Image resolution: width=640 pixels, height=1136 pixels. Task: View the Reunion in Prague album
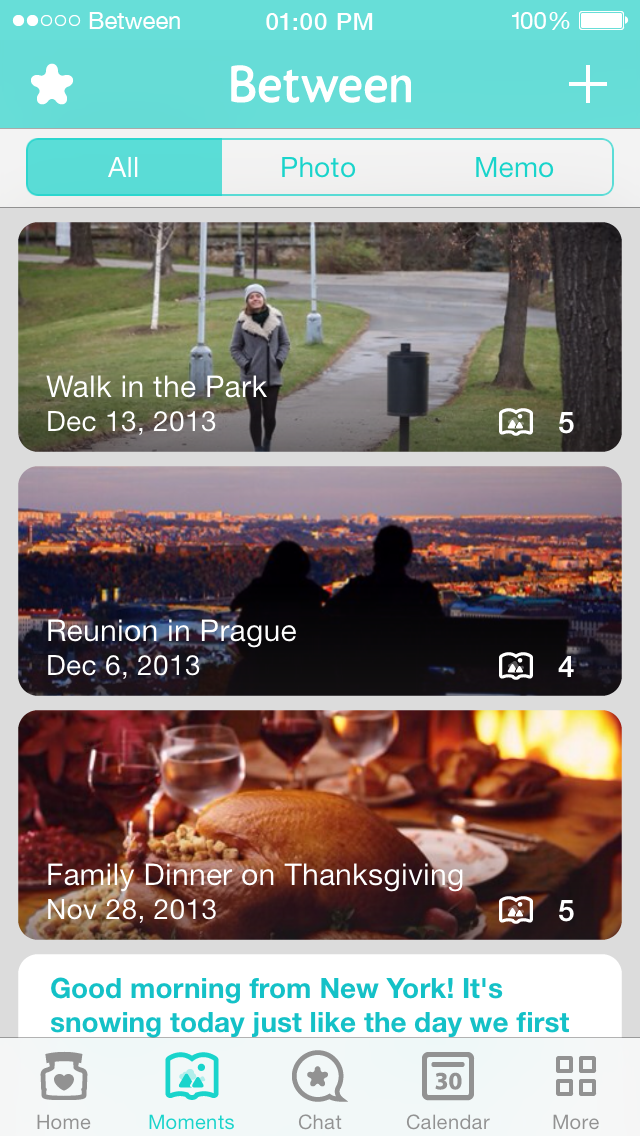[320, 580]
